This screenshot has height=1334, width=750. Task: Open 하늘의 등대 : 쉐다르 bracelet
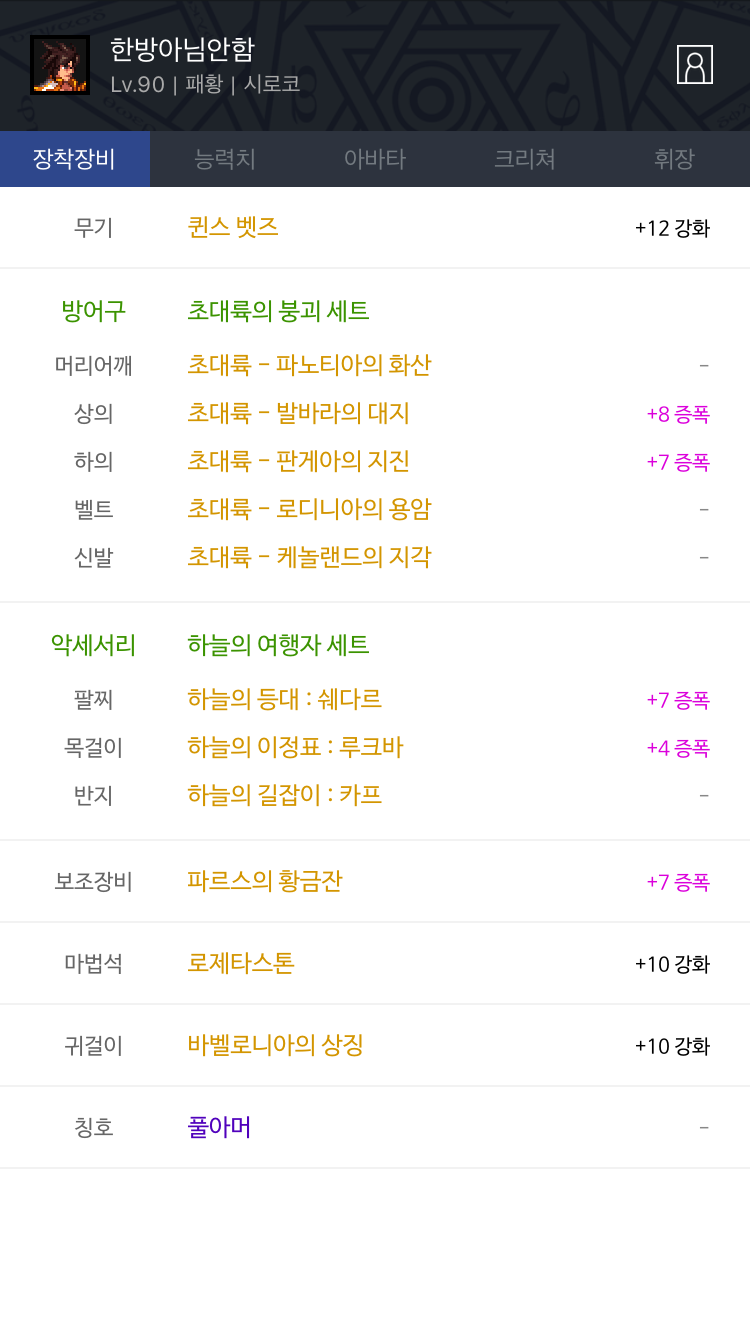point(284,699)
